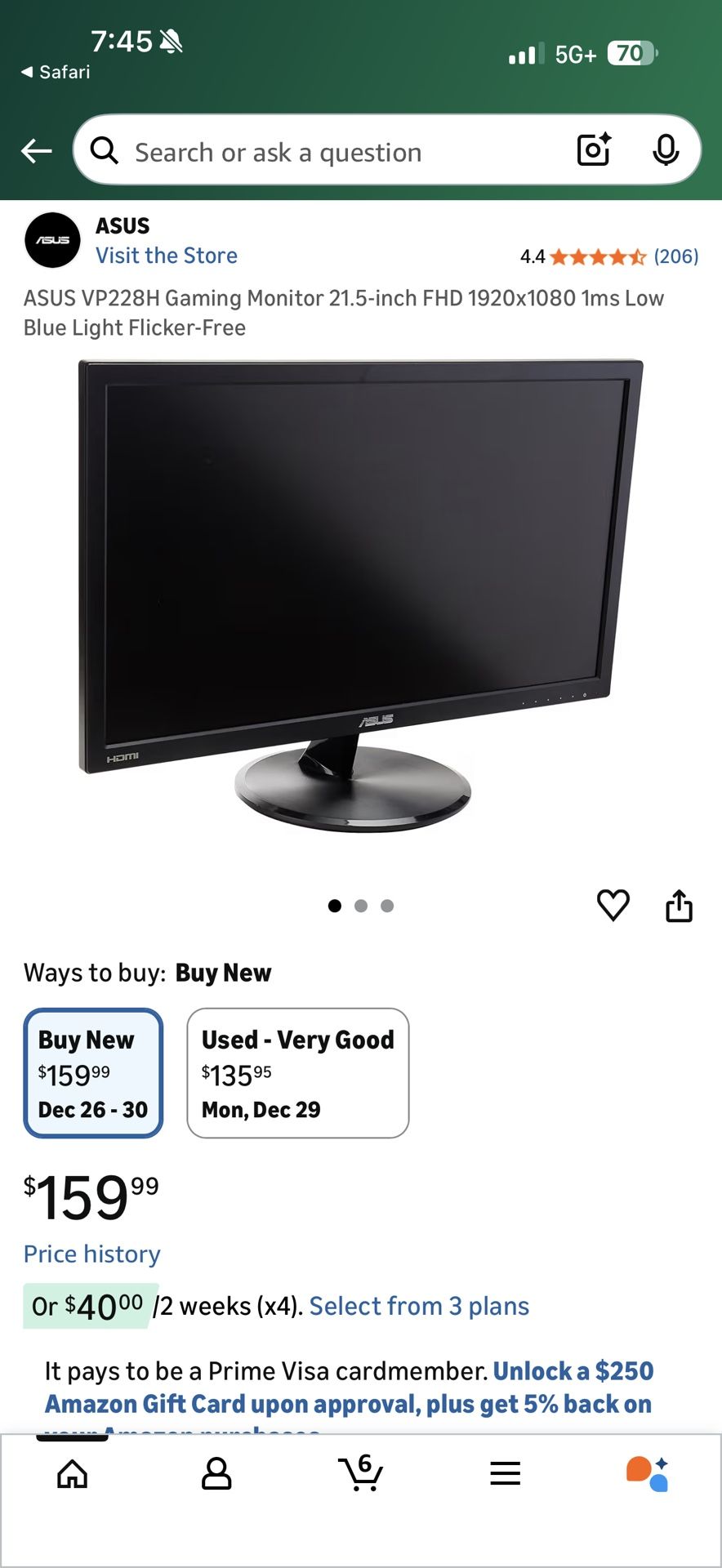Screen dimensions: 722x1568
Task: Go back with the arrow icon
Action: (x=37, y=150)
